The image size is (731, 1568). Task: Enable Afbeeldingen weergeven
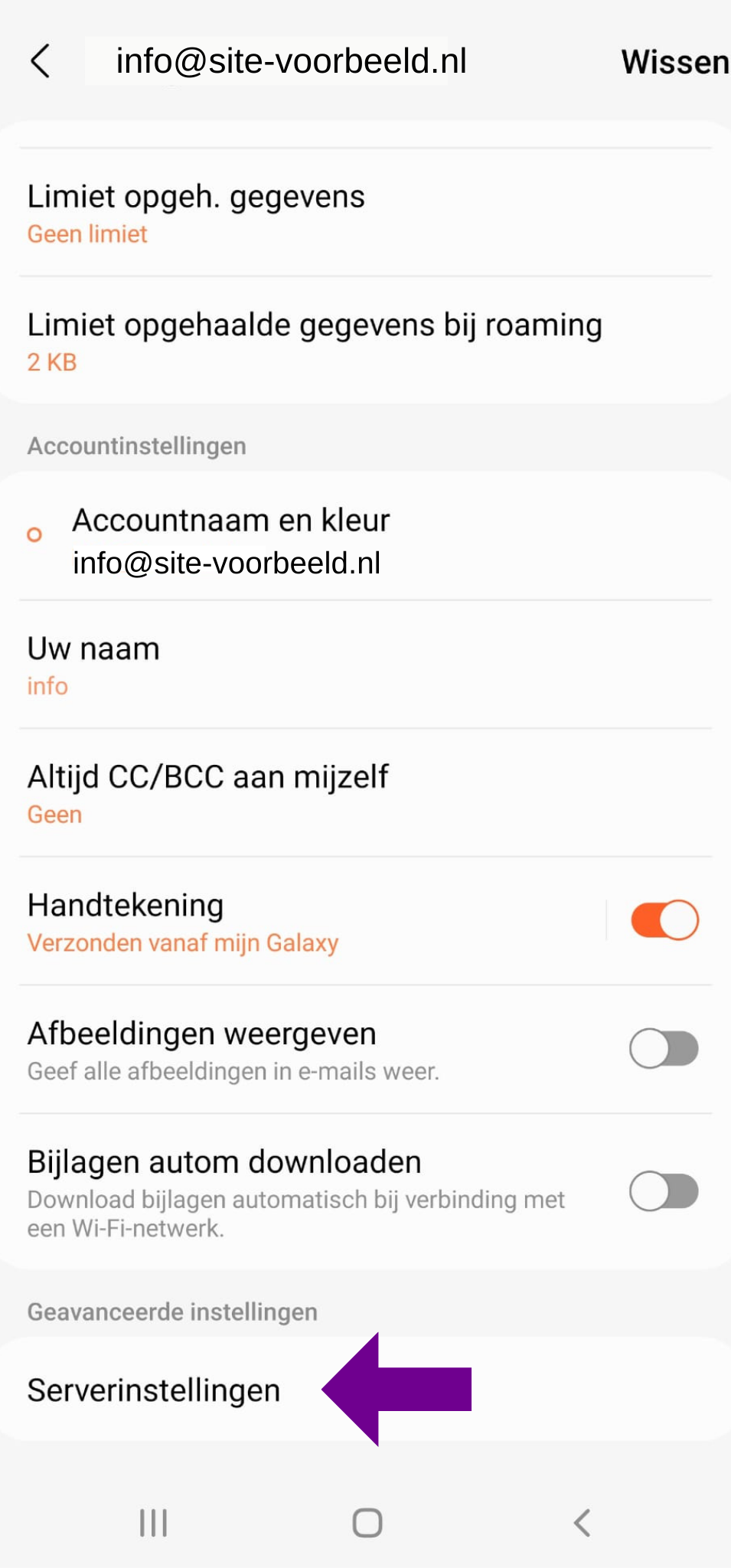[664, 1048]
